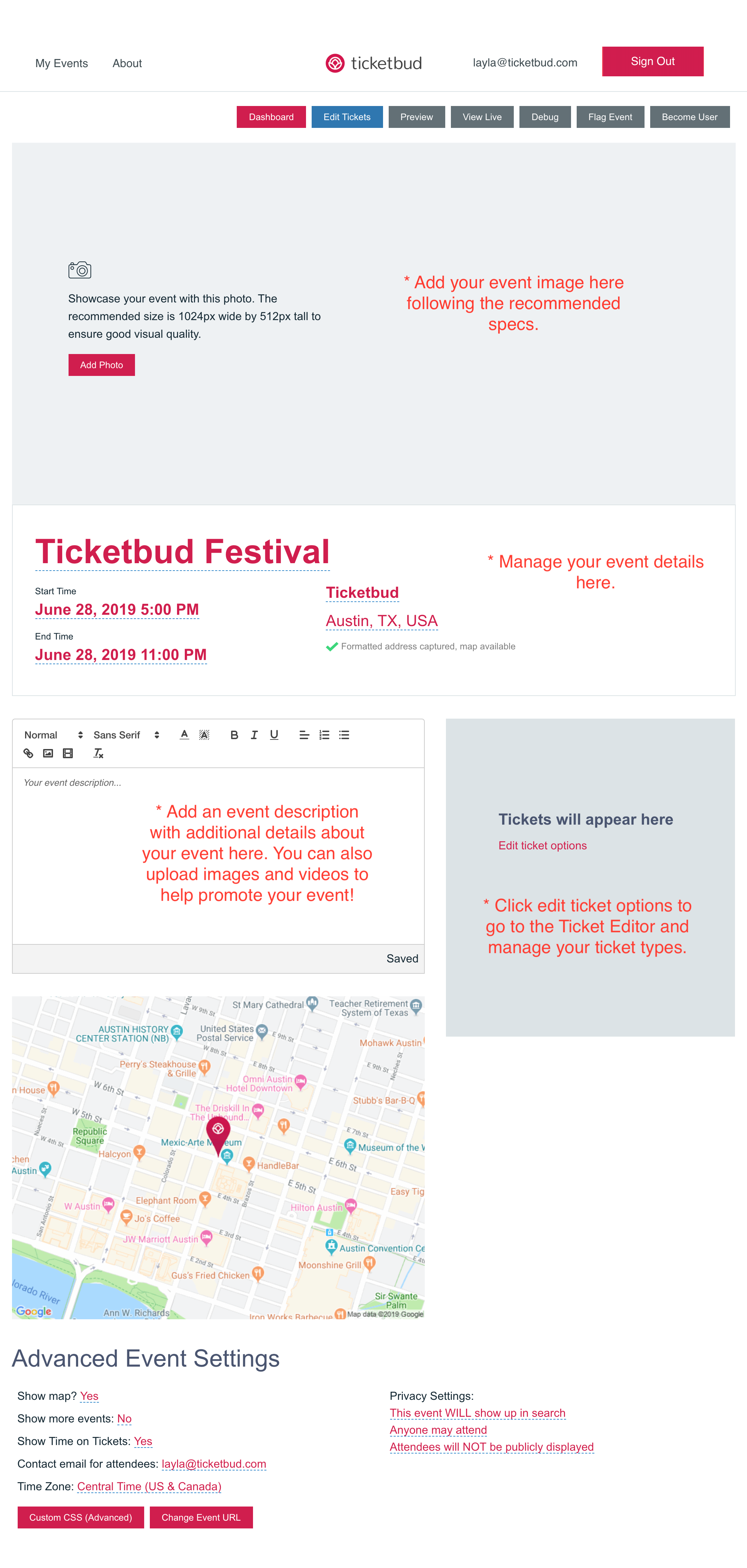747x1568 pixels.
Task: Tap Sign Out
Action: (x=653, y=61)
